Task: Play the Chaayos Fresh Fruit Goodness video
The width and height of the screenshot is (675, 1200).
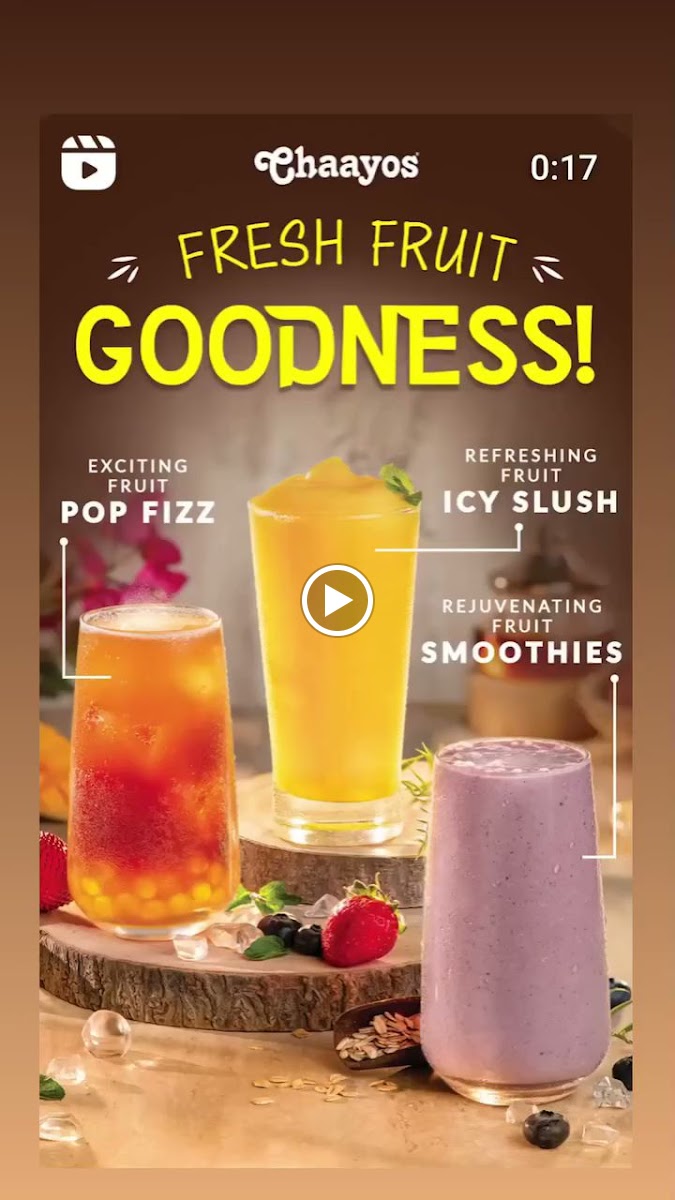Action: pyautogui.click(x=337, y=601)
